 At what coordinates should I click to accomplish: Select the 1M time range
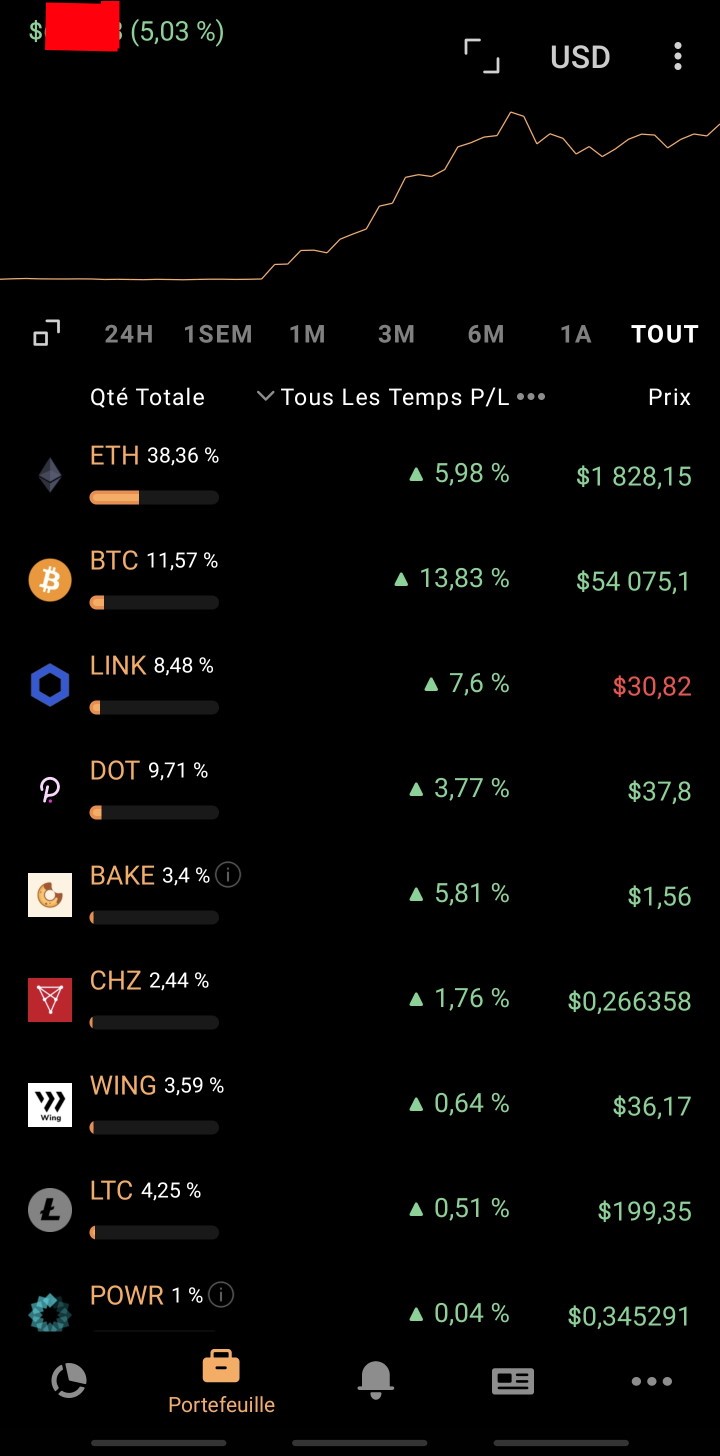point(308,334)
